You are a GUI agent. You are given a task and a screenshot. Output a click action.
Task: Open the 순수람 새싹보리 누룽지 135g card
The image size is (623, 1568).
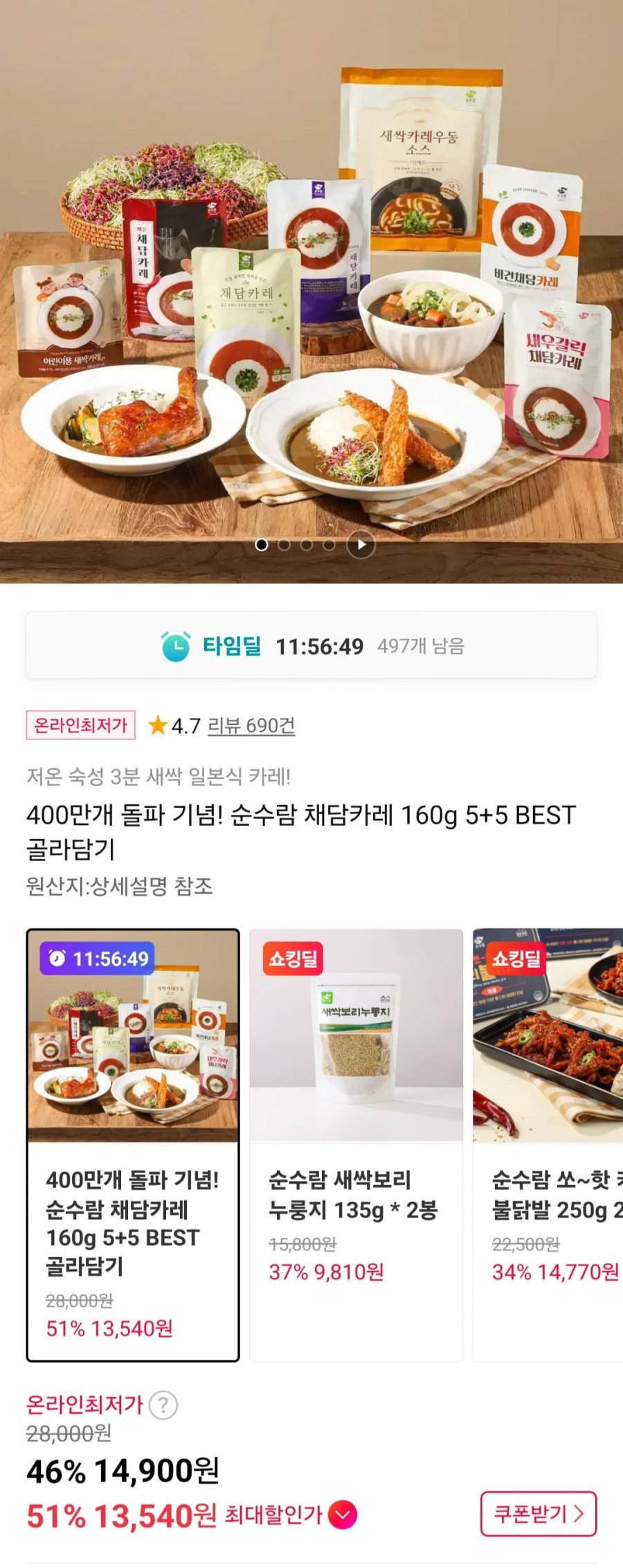356,1145
